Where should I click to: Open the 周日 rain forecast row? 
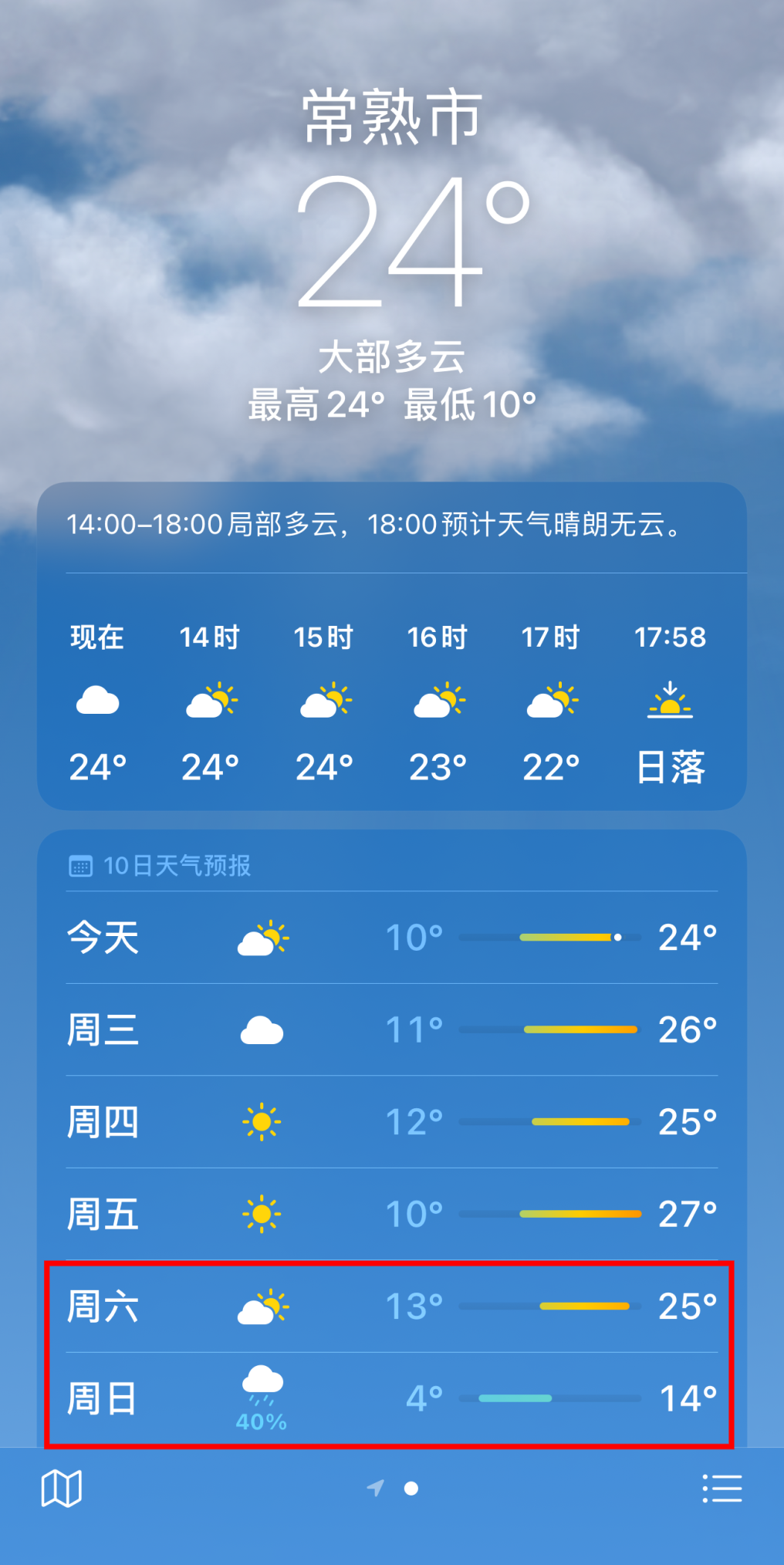click(392, 1398)
